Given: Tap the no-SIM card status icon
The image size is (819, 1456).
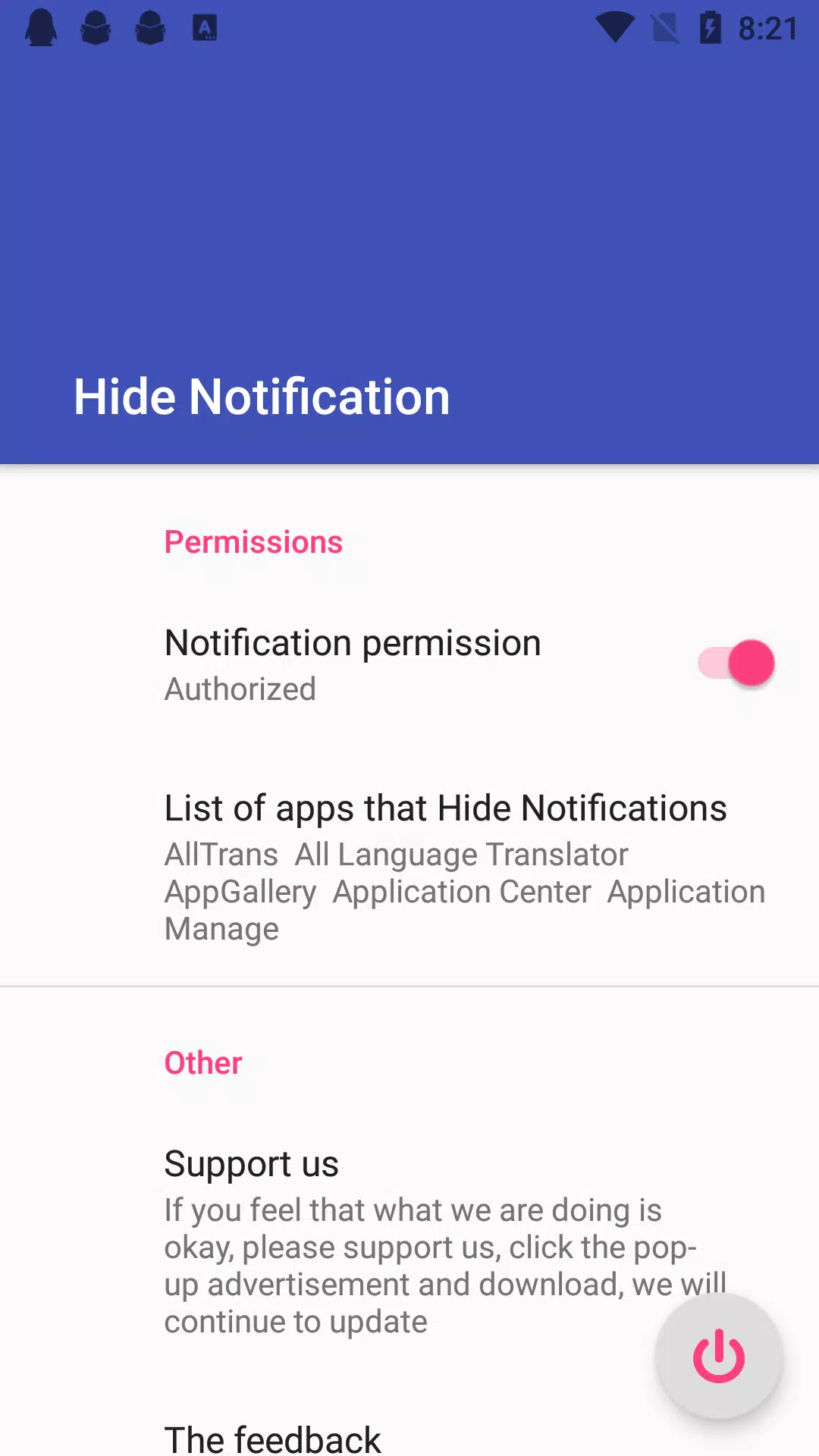Looking at the screenshot, I should coord(664,28).
